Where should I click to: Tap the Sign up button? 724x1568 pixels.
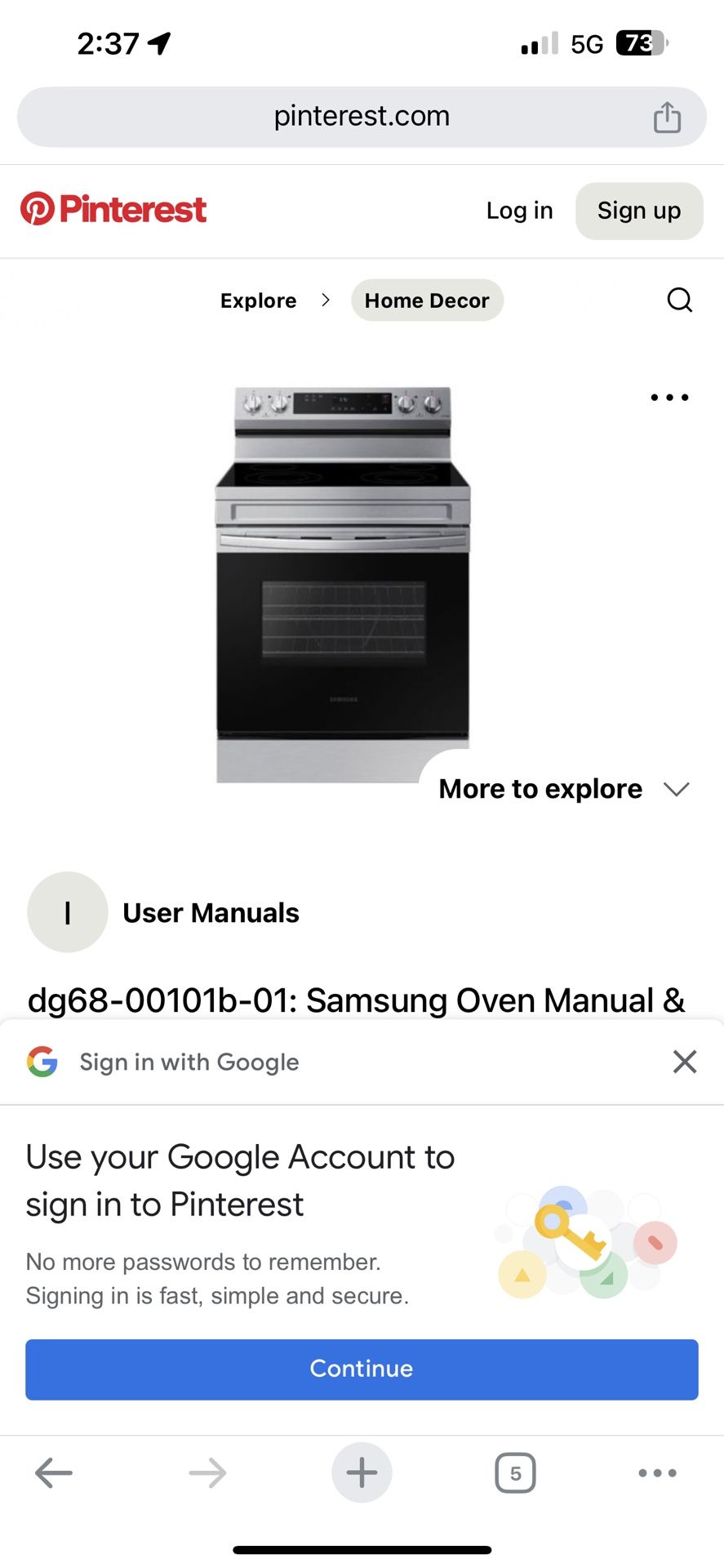pyautogui.click(x=638, y=211)
